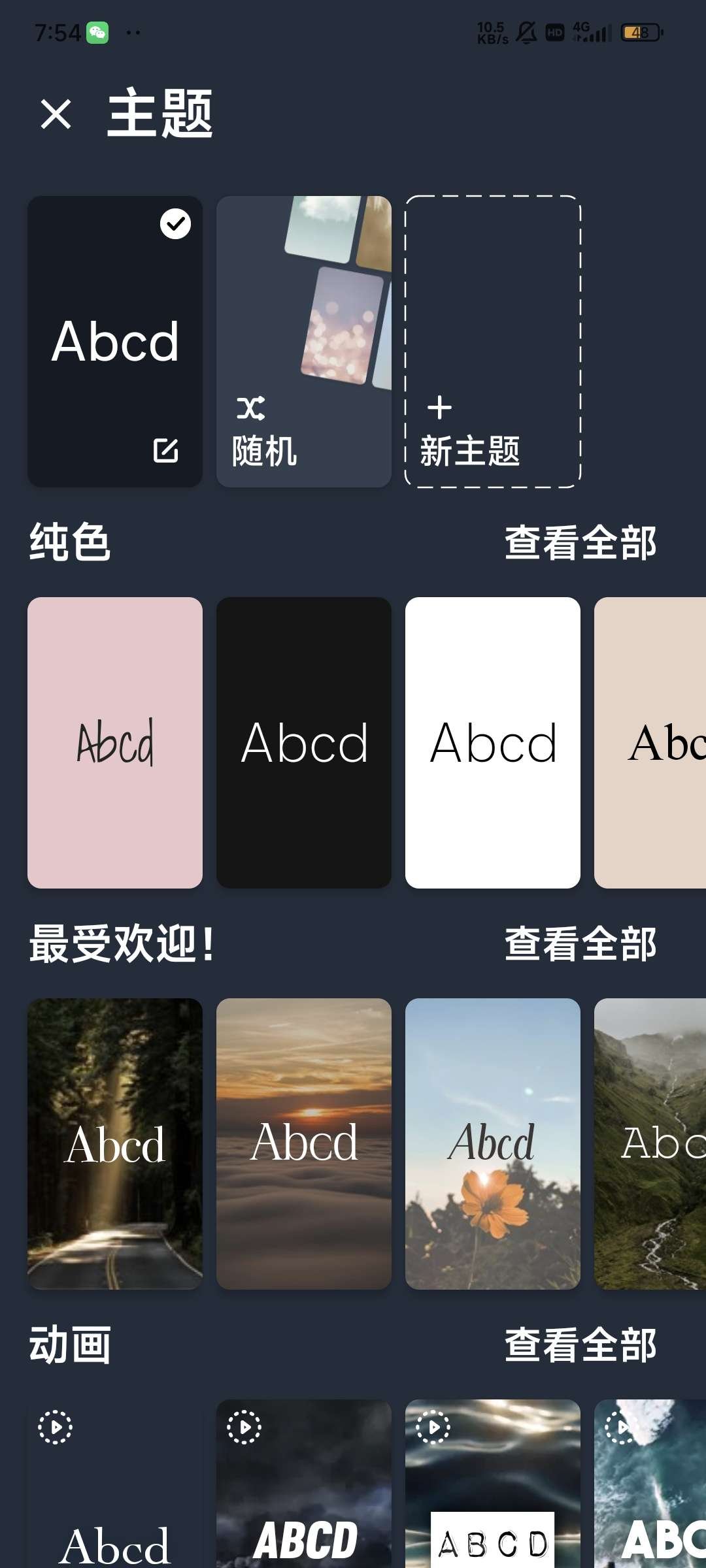The height and width of the screenshot is (1568, 706).
Task: Choose the black solid color theme
Action: click(304, 742)
